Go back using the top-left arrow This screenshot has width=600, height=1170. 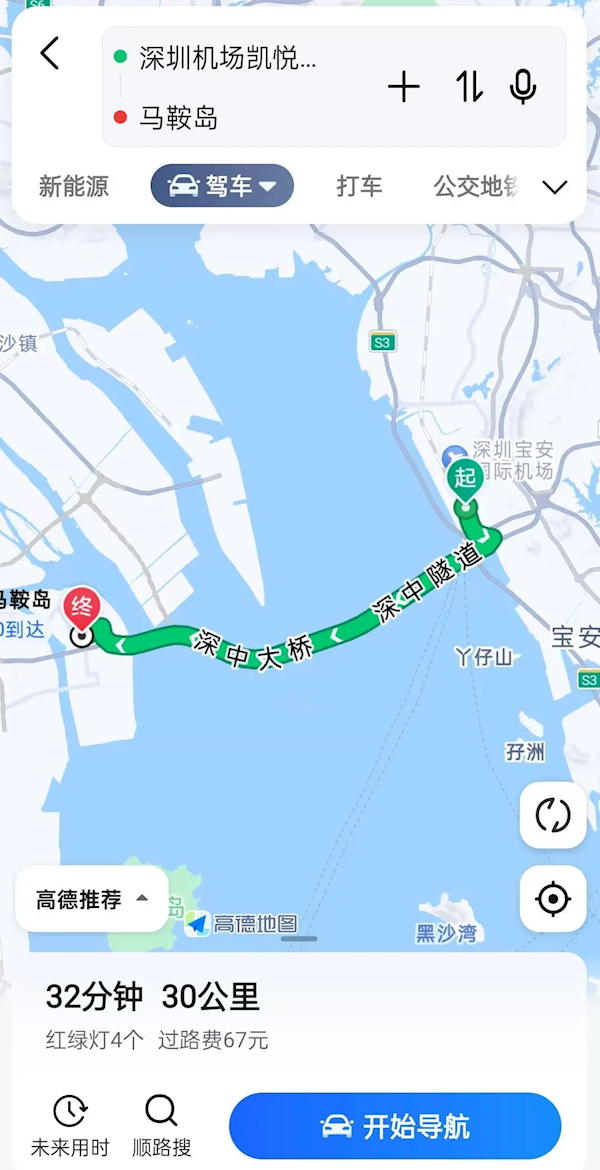(49, 53)
